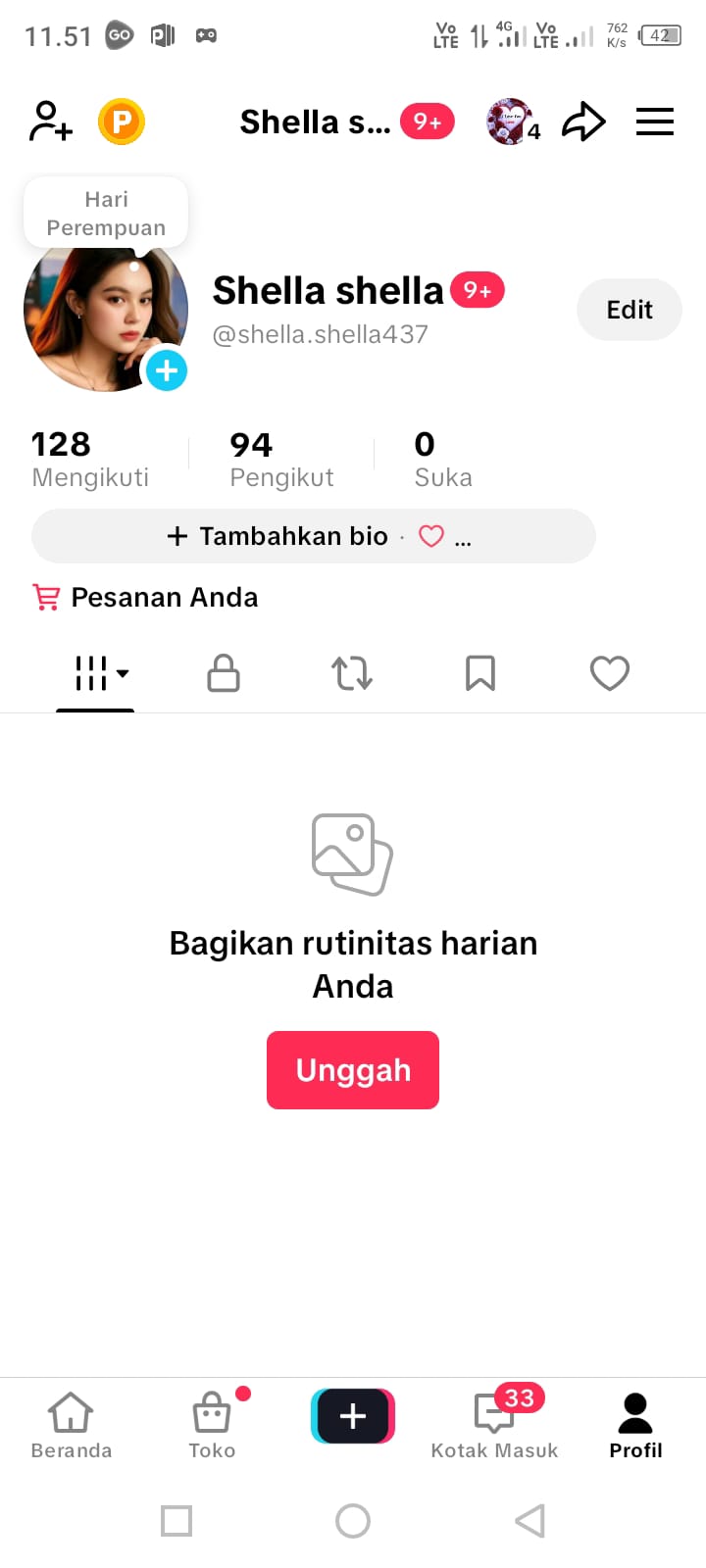706x1568 pixels.
Task: Share the profile via arrow icon
Action: coord(583,122)
